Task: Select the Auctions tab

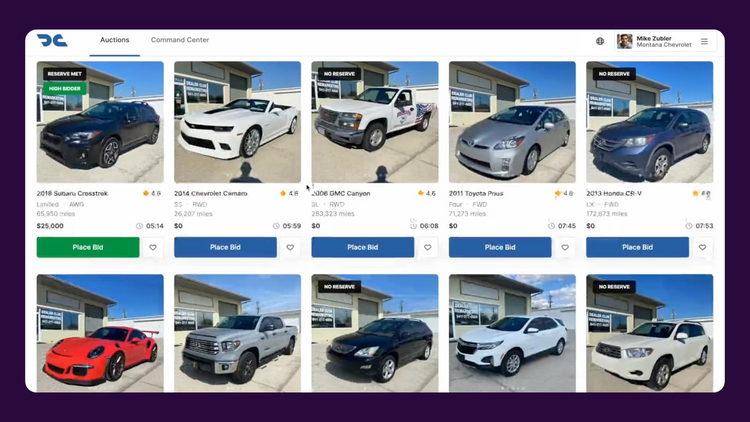Action: point(115,40)
